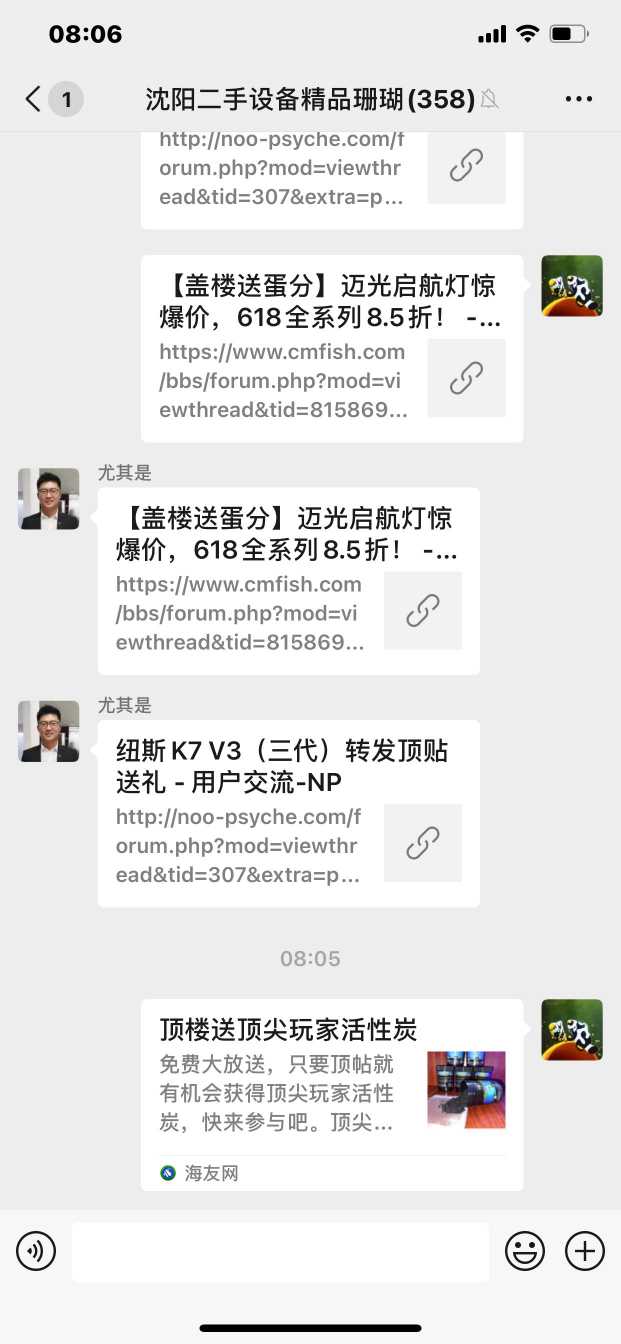The image size is (621, 1344).
Task: Tap the panda avatar beside the 顶楼送顶尖玩家活性炭 card
Action: pos(572,1029)
